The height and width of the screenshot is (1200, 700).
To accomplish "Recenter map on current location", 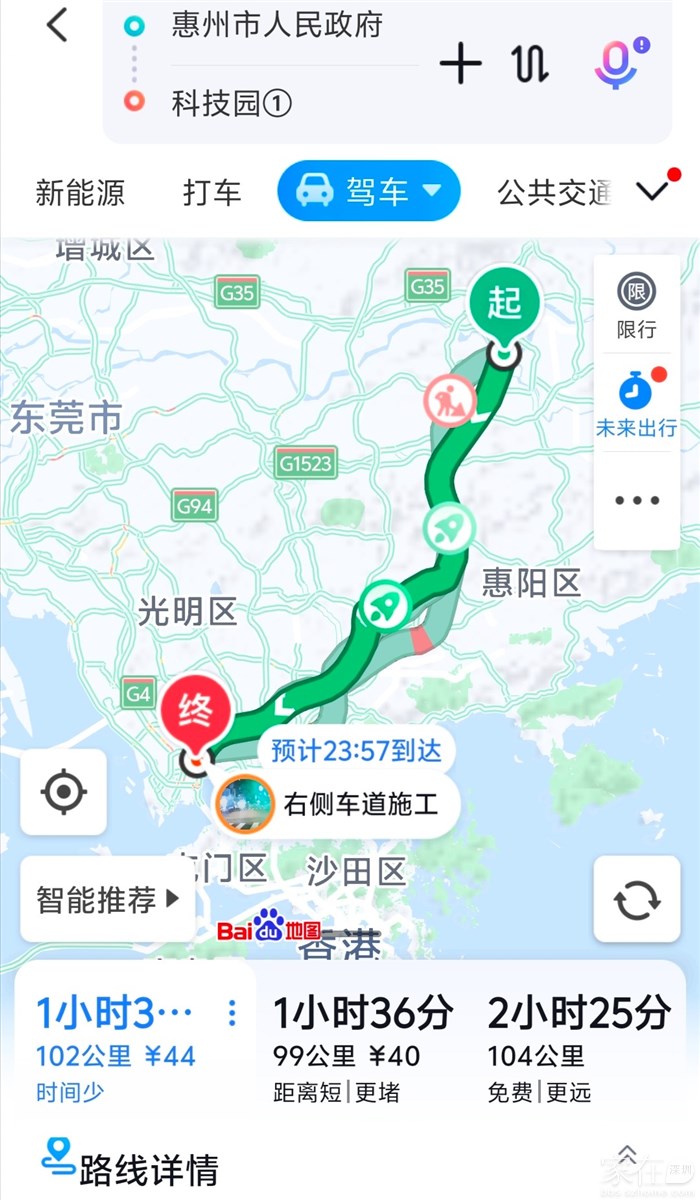I will pos(64,792).
